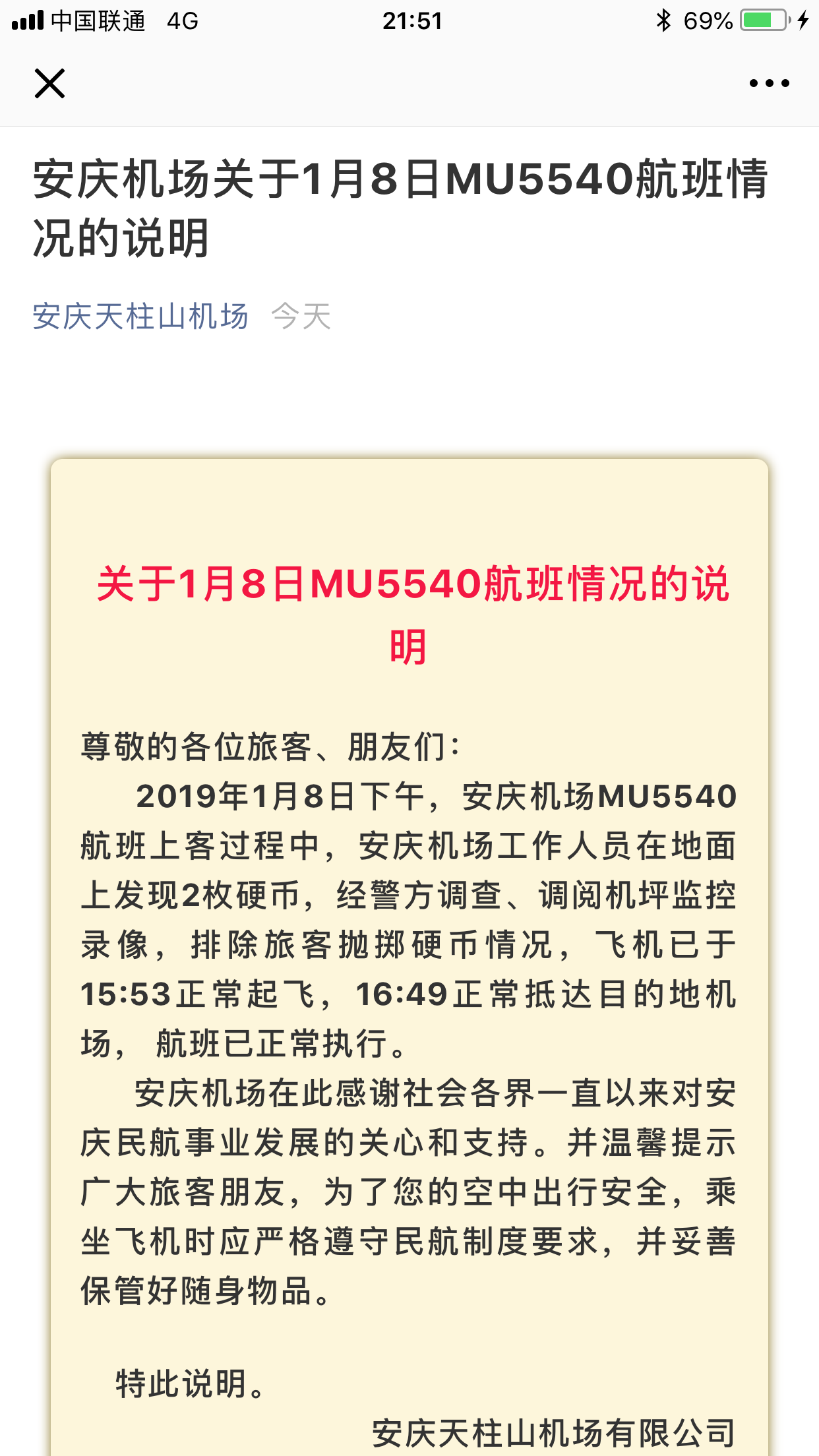The height and width of the screenshot is (1456, 819).
Task: Open the three-dot overflow menu
Action: coord(769,83)
